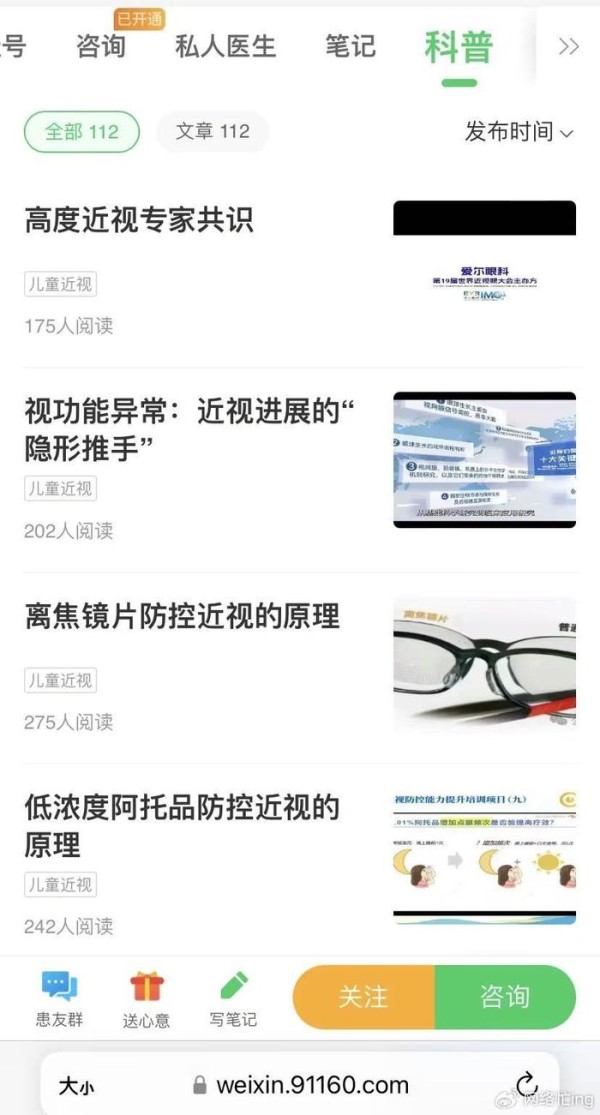Open the 患友群 patient group
The image size is (600, 1115).
click(x=59, y=998)
